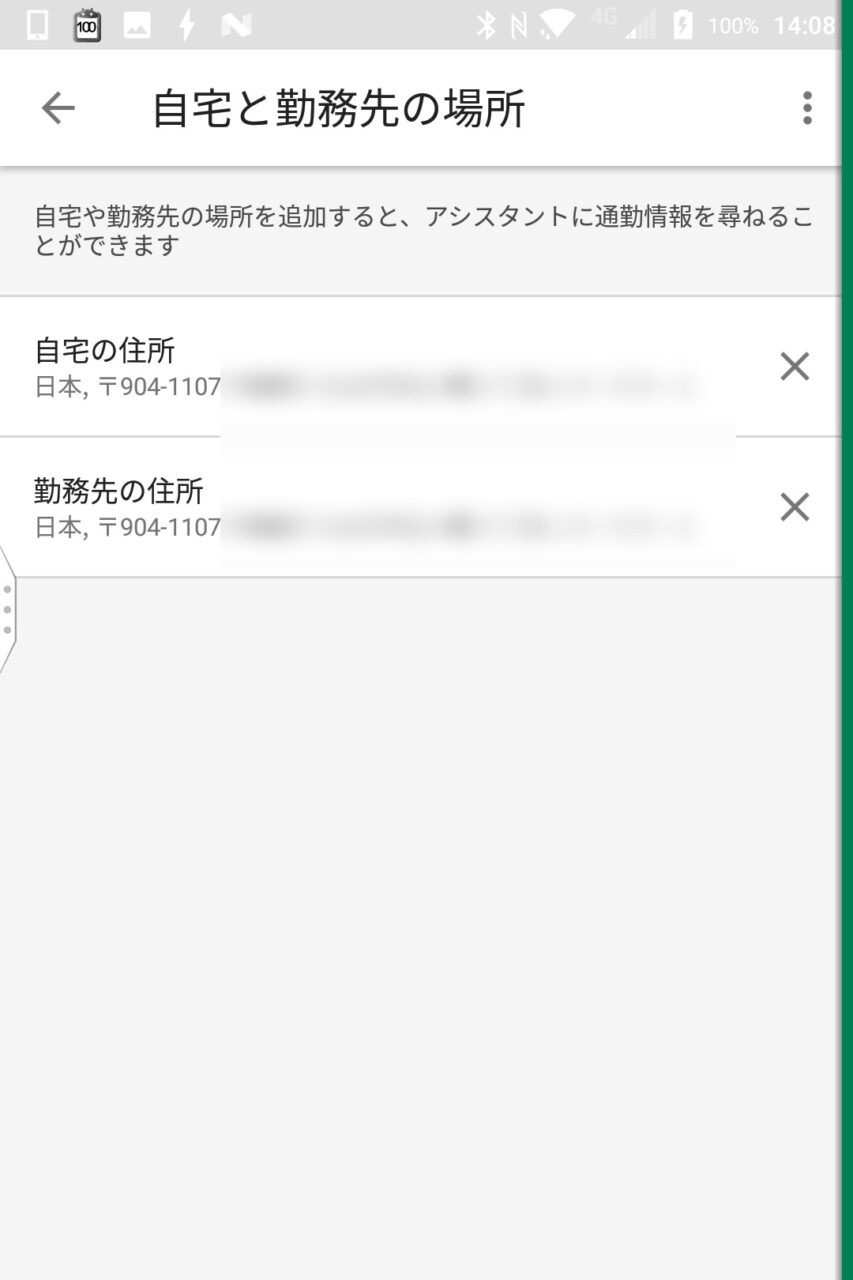Open the 勤務先の住所 row
Image resolution: width=853 pixels, height=1280 pixels.
[380, 507]
